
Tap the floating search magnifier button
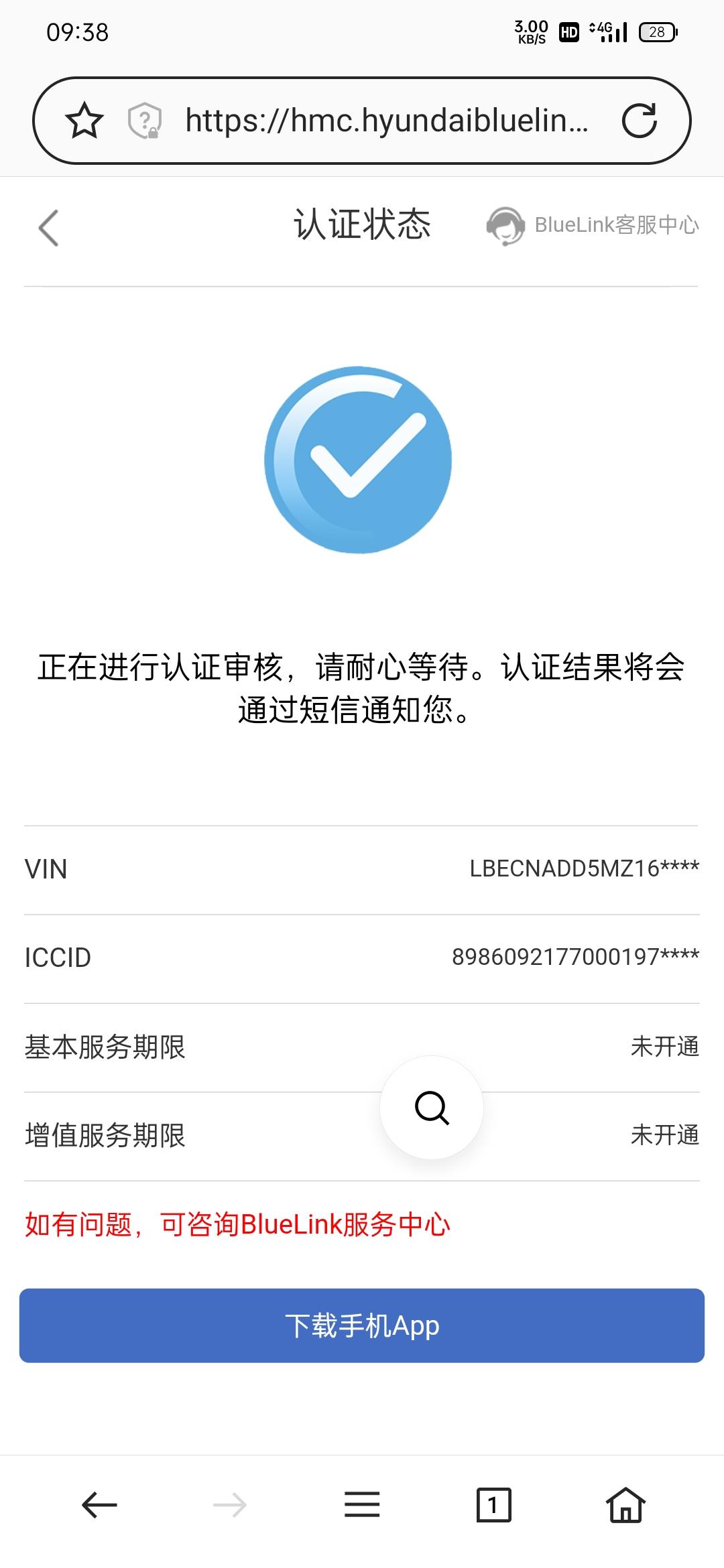[x=432, y=1107]
